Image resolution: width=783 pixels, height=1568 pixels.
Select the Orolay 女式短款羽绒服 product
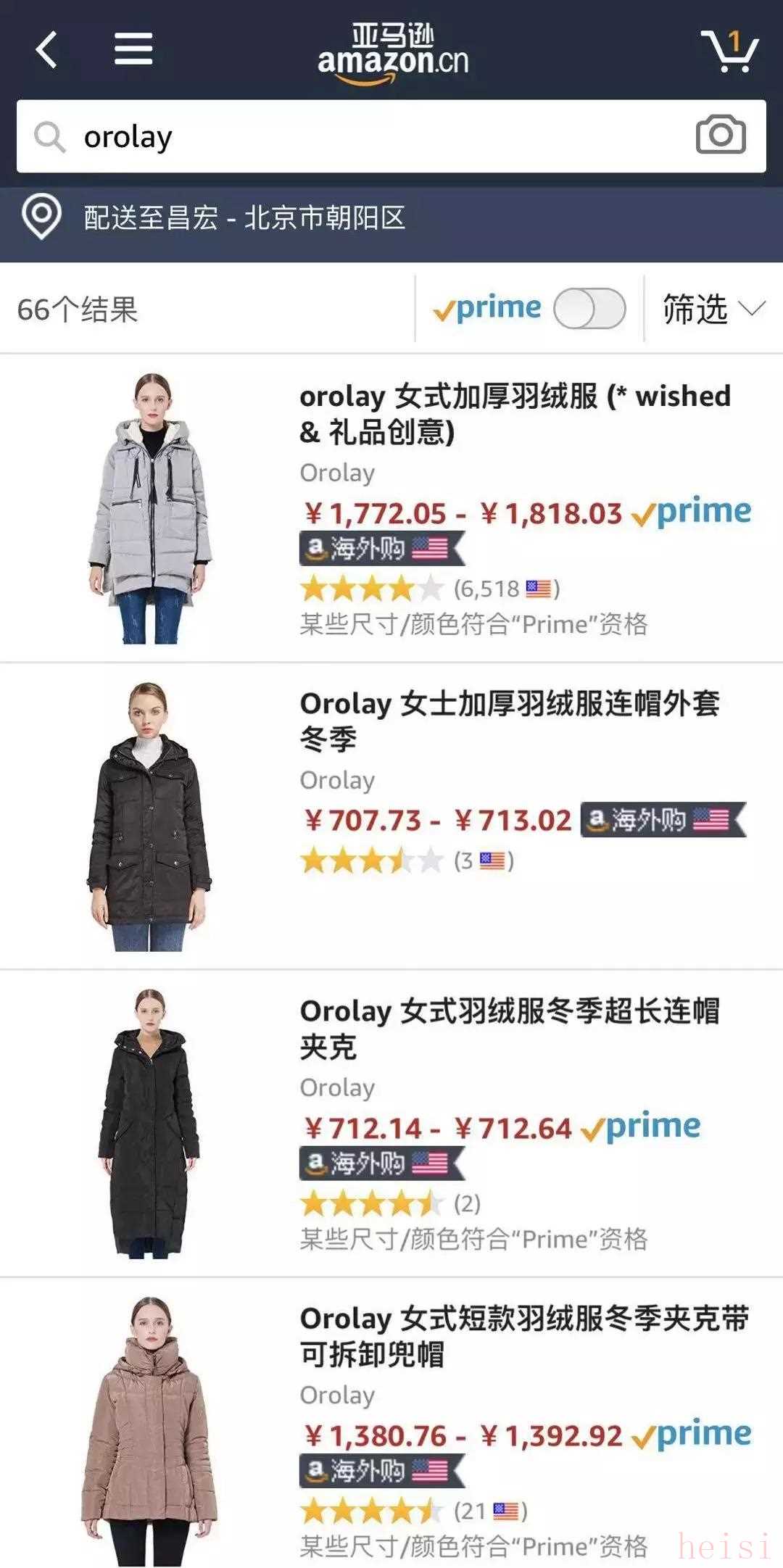(x=524, y=1335)
